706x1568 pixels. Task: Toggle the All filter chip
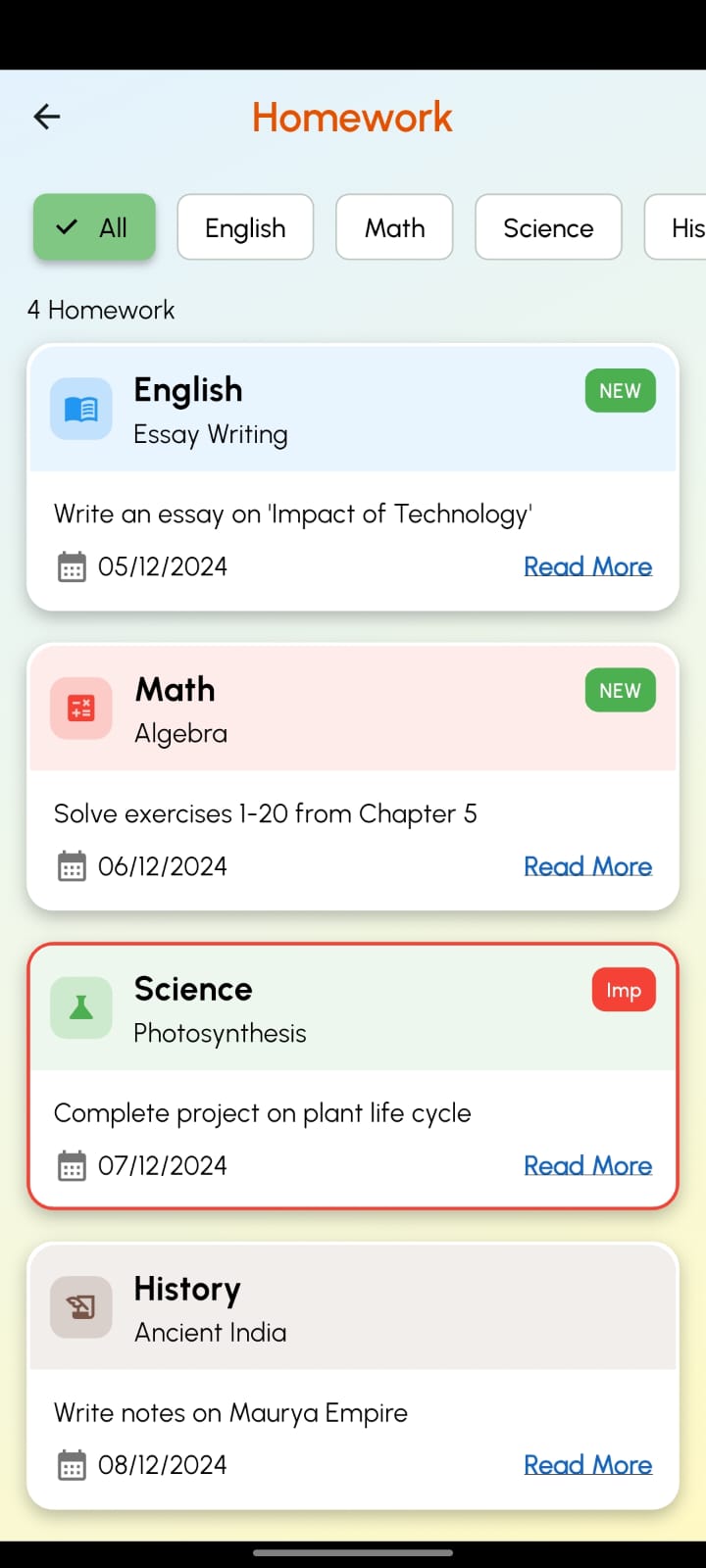tap(93, 226)
